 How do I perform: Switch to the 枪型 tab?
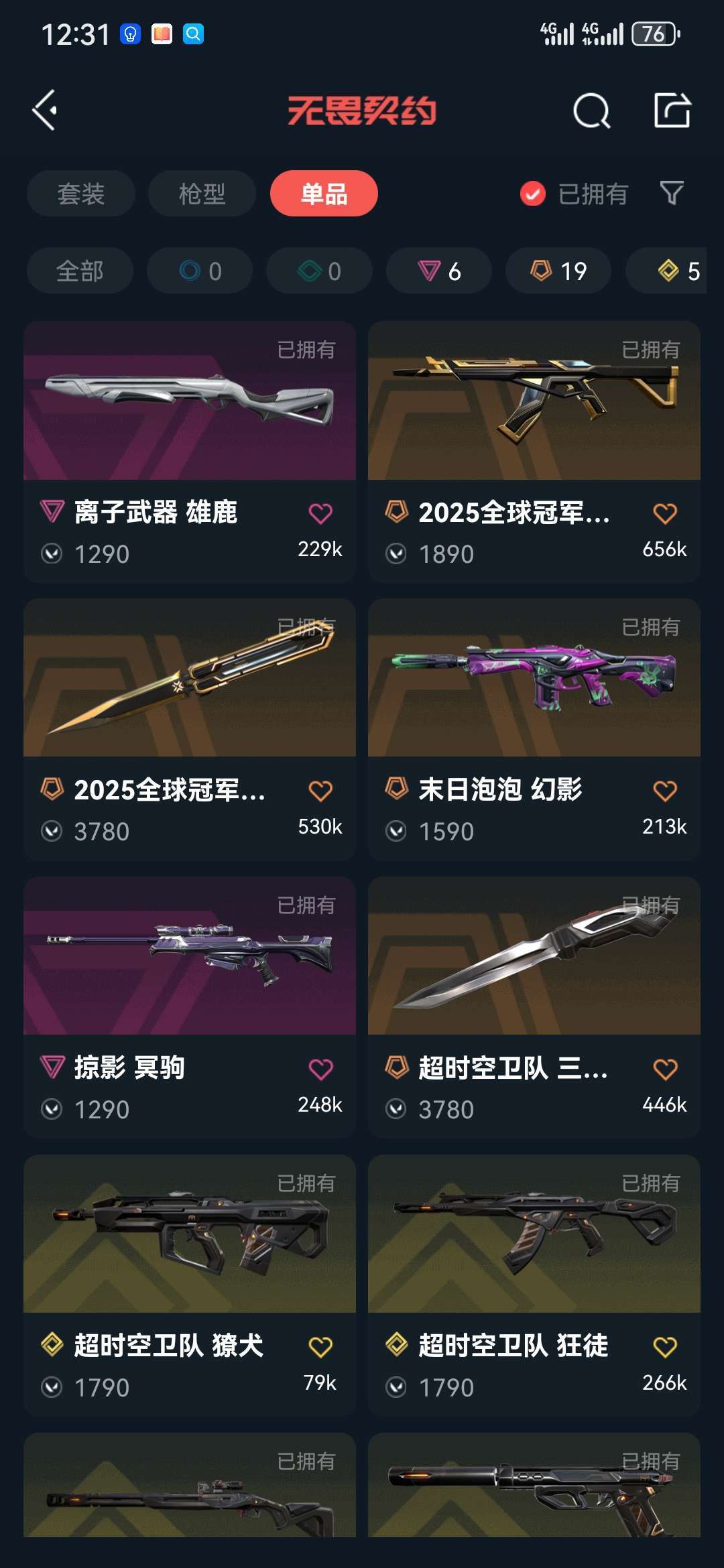point(200,193)
